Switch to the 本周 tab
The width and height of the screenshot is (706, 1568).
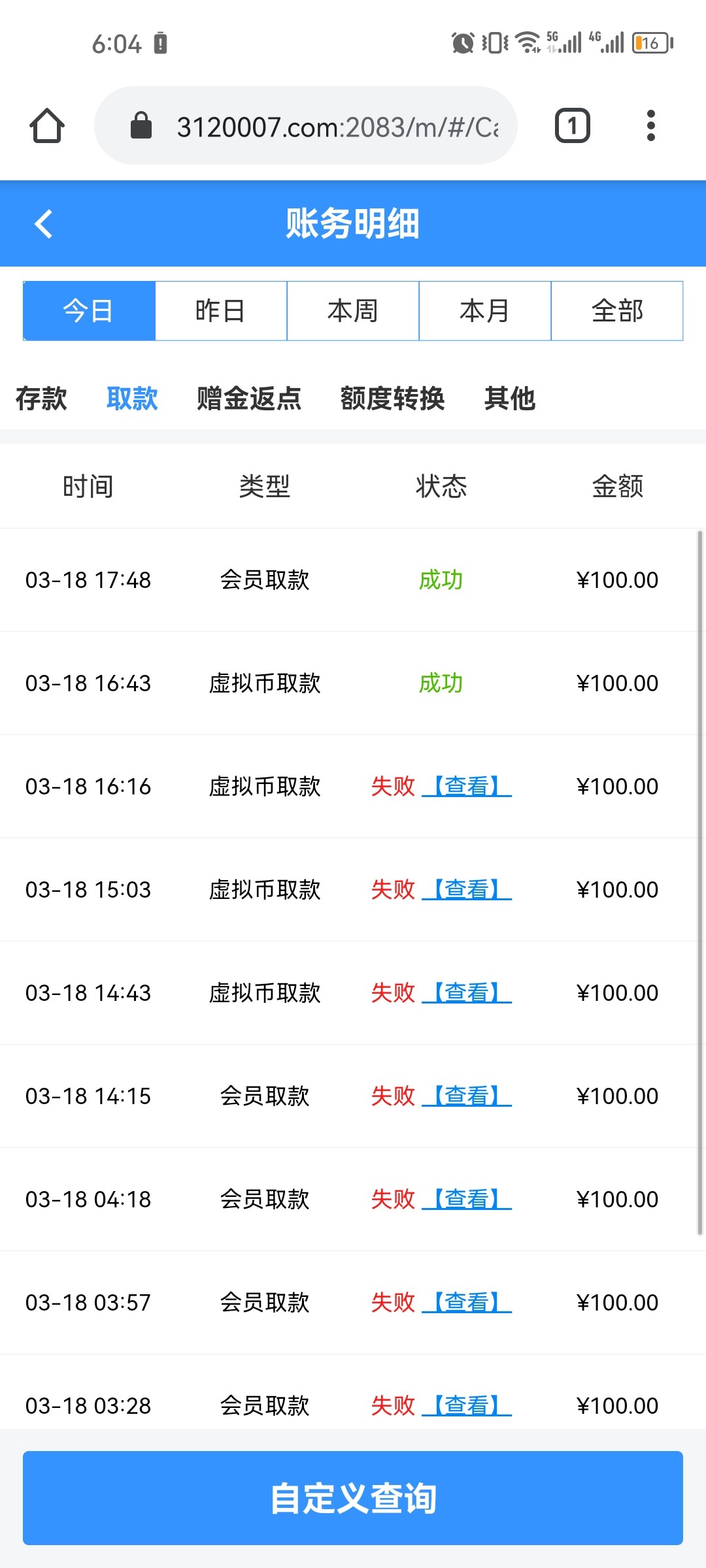353,311
